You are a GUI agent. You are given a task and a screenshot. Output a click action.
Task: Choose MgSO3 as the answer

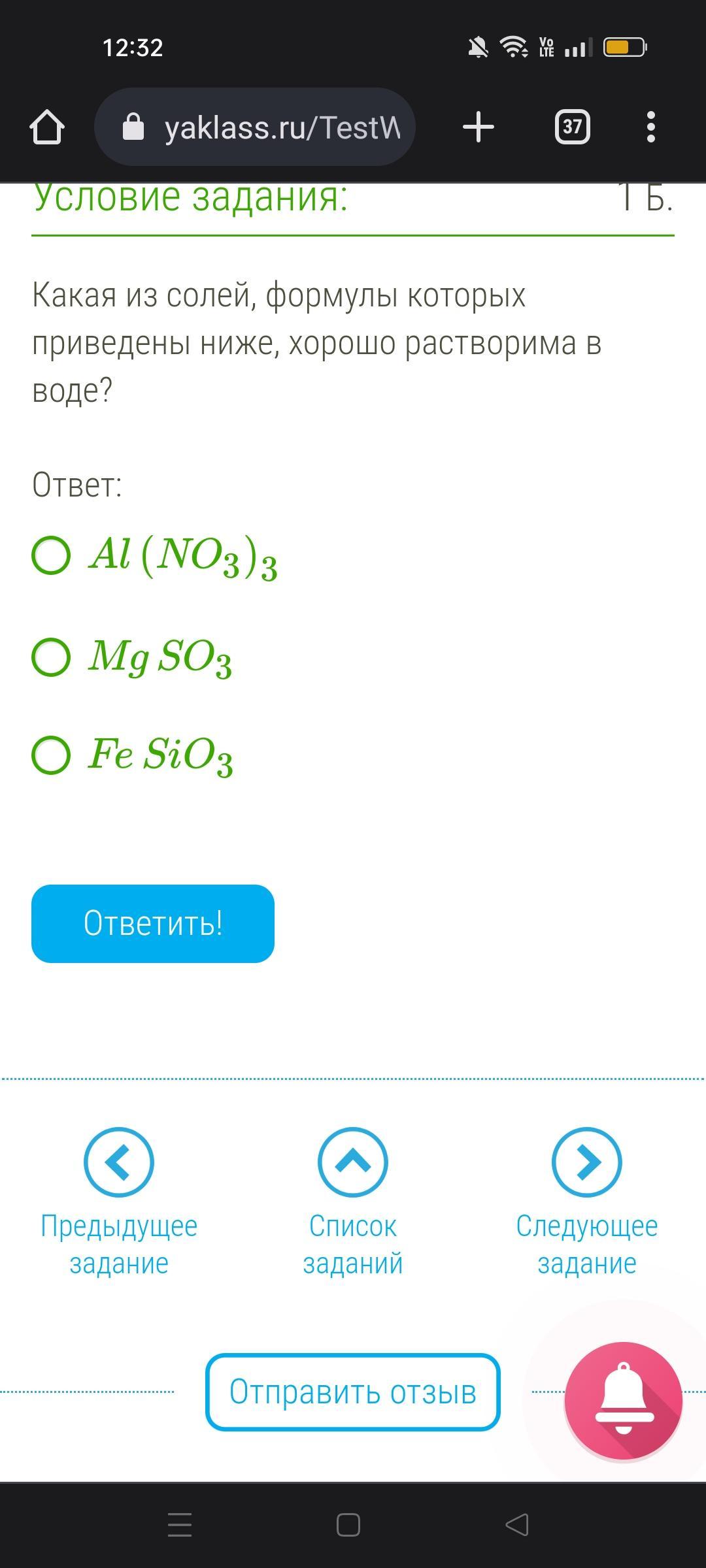click(51, 657)
